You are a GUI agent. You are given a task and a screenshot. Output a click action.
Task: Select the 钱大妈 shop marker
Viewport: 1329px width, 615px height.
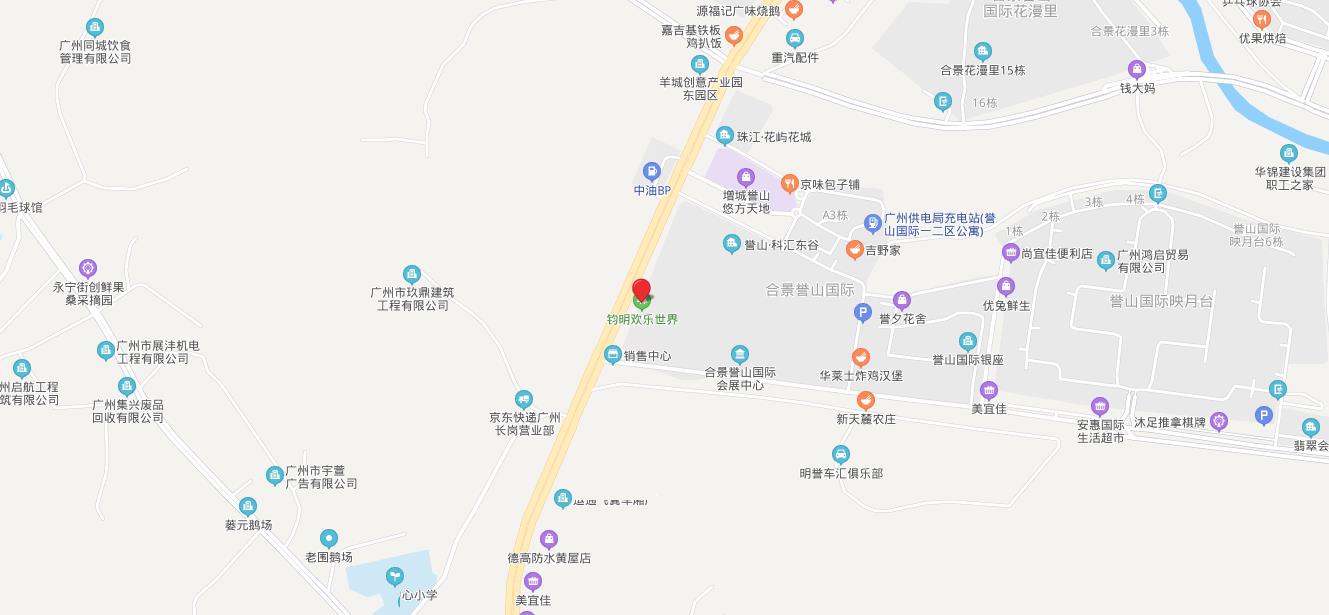tap(1136, 69)
